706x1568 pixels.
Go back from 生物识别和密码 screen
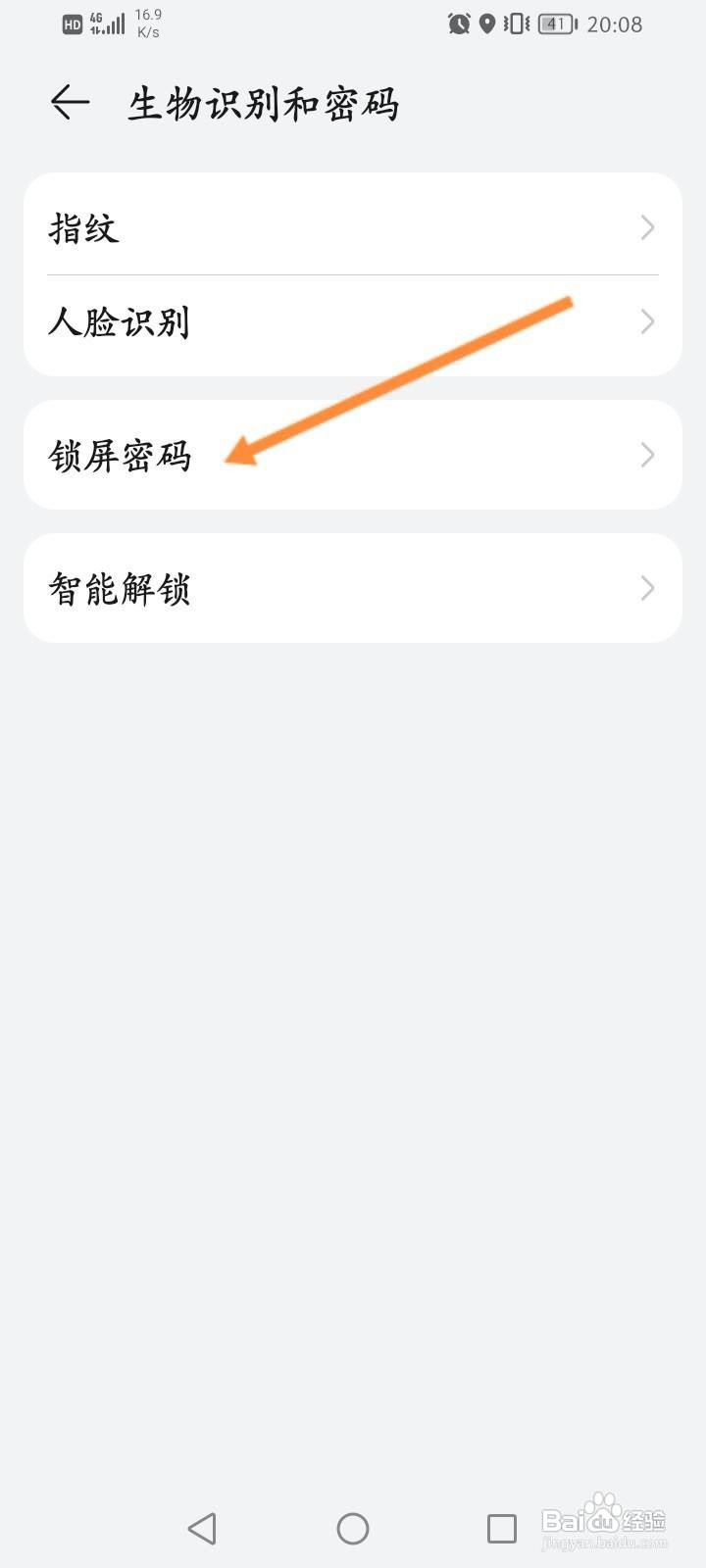[x=71, y=102]
